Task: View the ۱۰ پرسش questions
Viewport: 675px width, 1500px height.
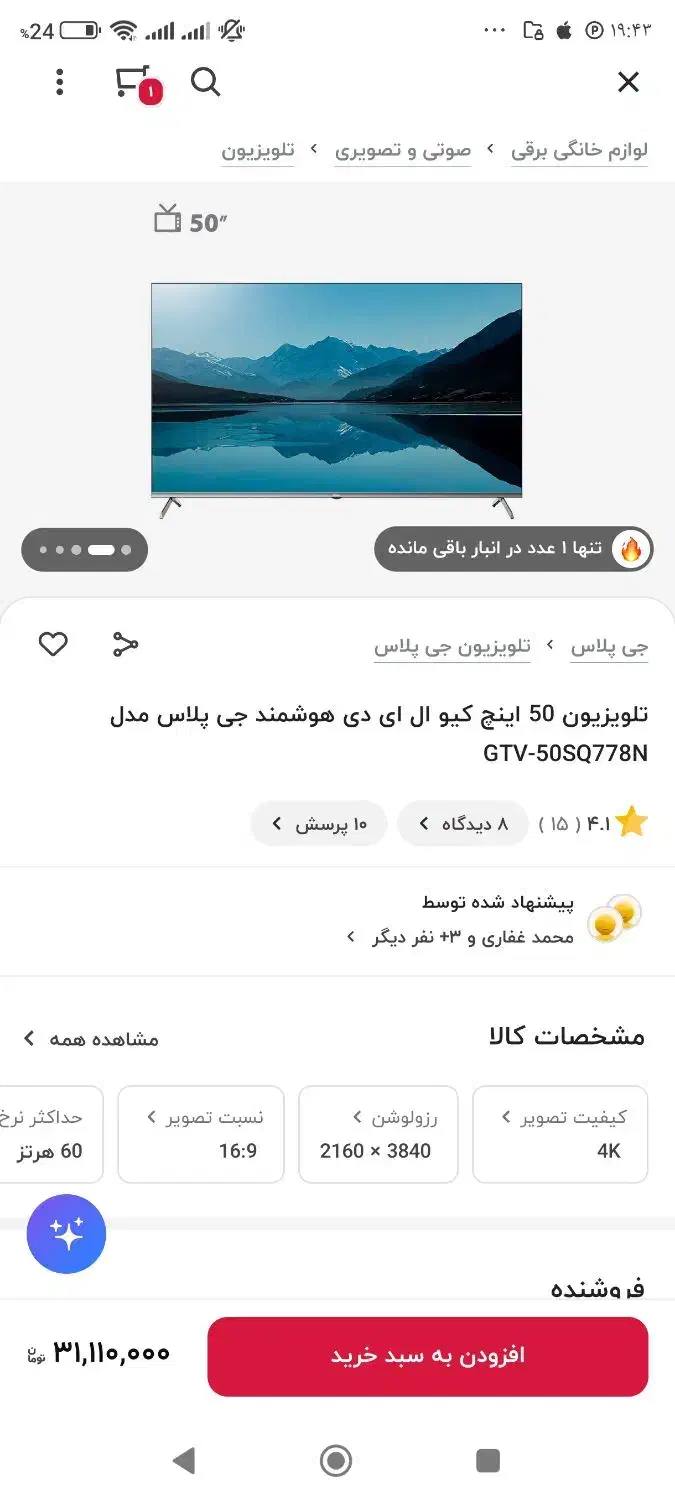Action: pos(319,824)
